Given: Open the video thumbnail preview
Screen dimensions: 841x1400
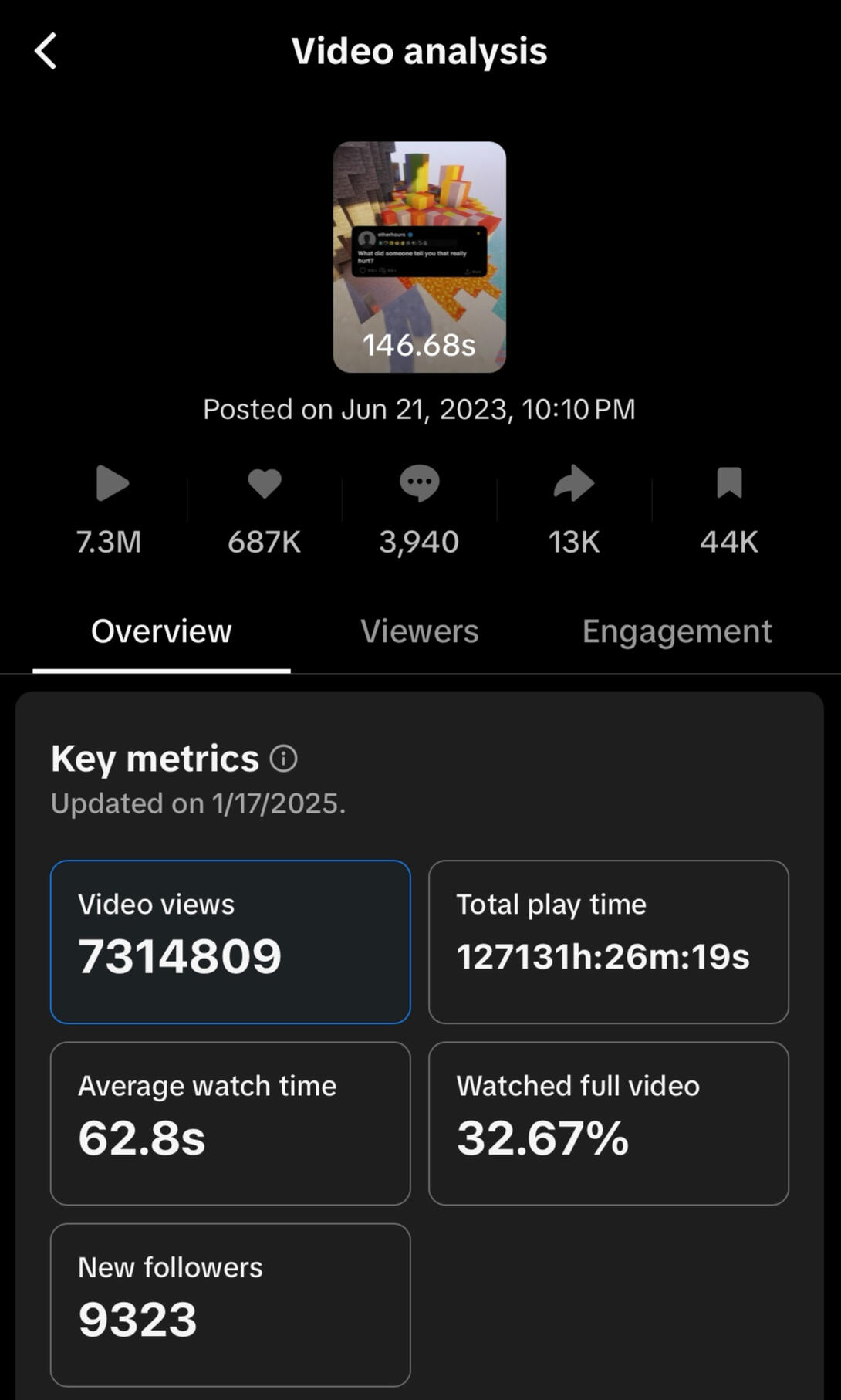Looking at the screenshot, I should coord(419,257).
